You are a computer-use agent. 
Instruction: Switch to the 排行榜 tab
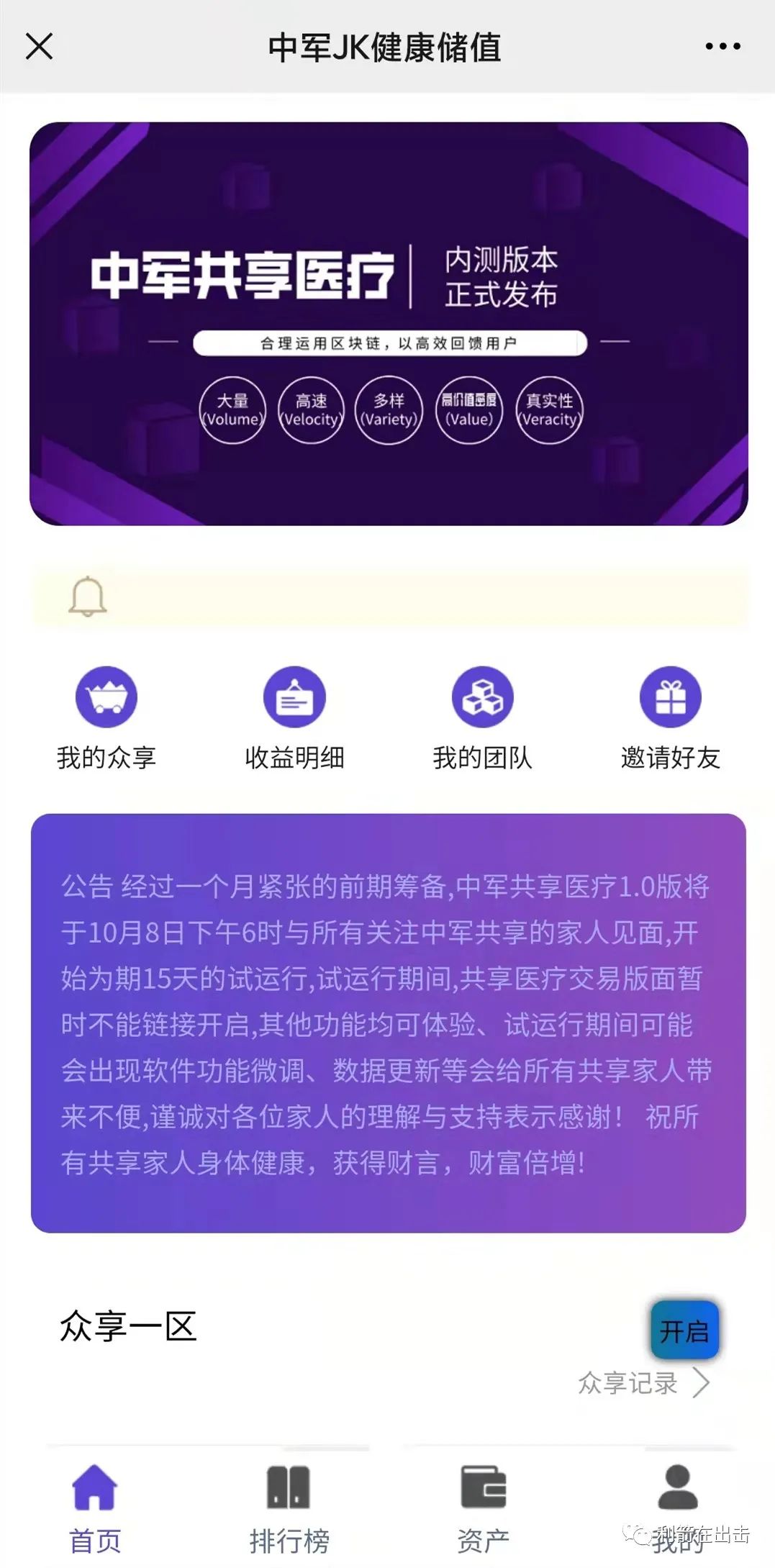(289, 1508)
